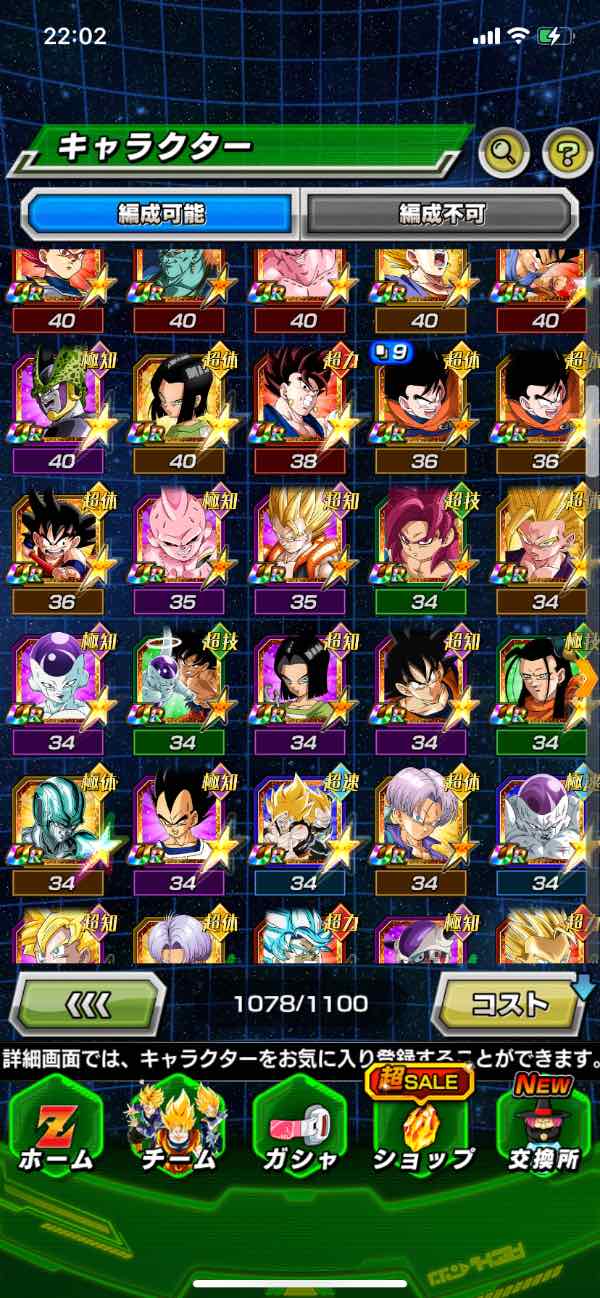Open the pink Majin Buu card

click(182, 538)
